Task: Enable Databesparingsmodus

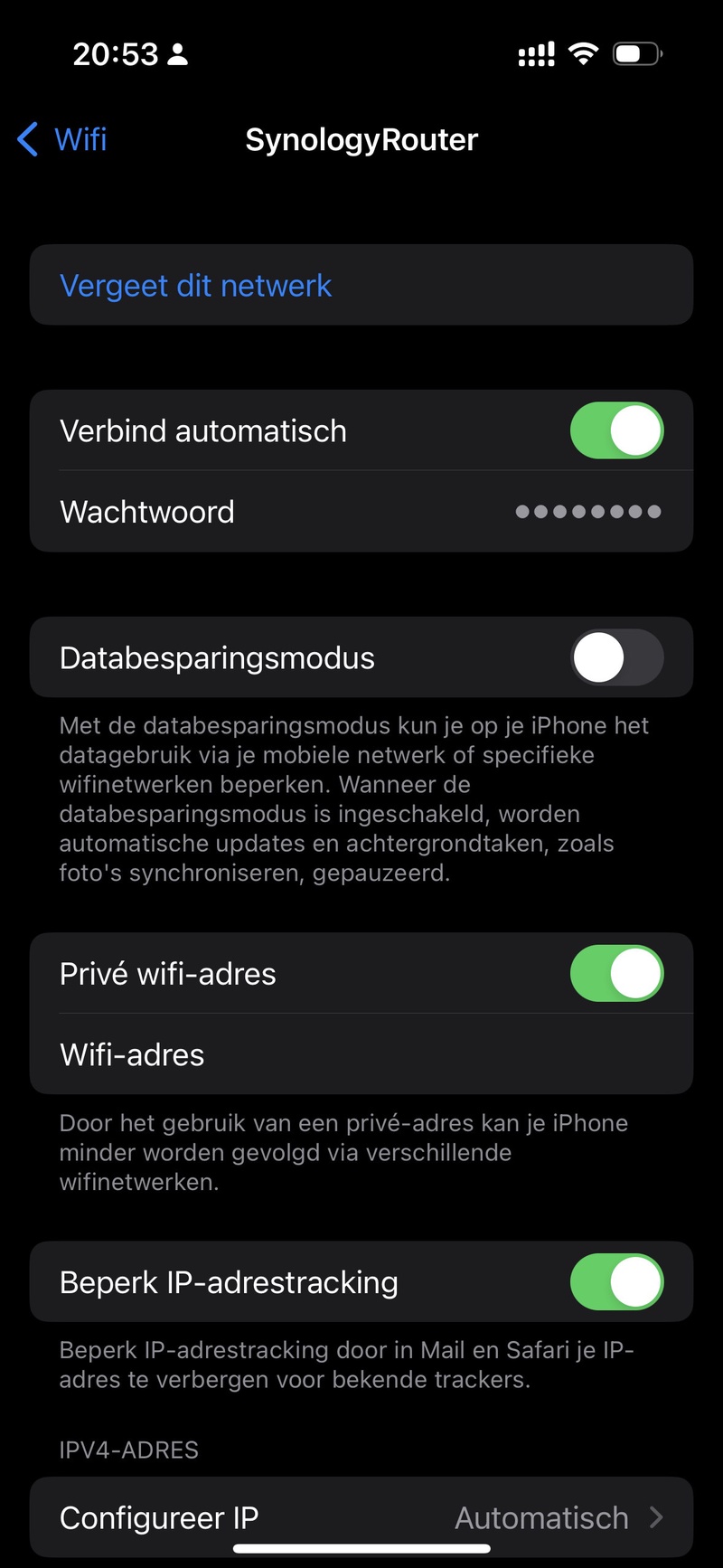Action: [616, 657]
